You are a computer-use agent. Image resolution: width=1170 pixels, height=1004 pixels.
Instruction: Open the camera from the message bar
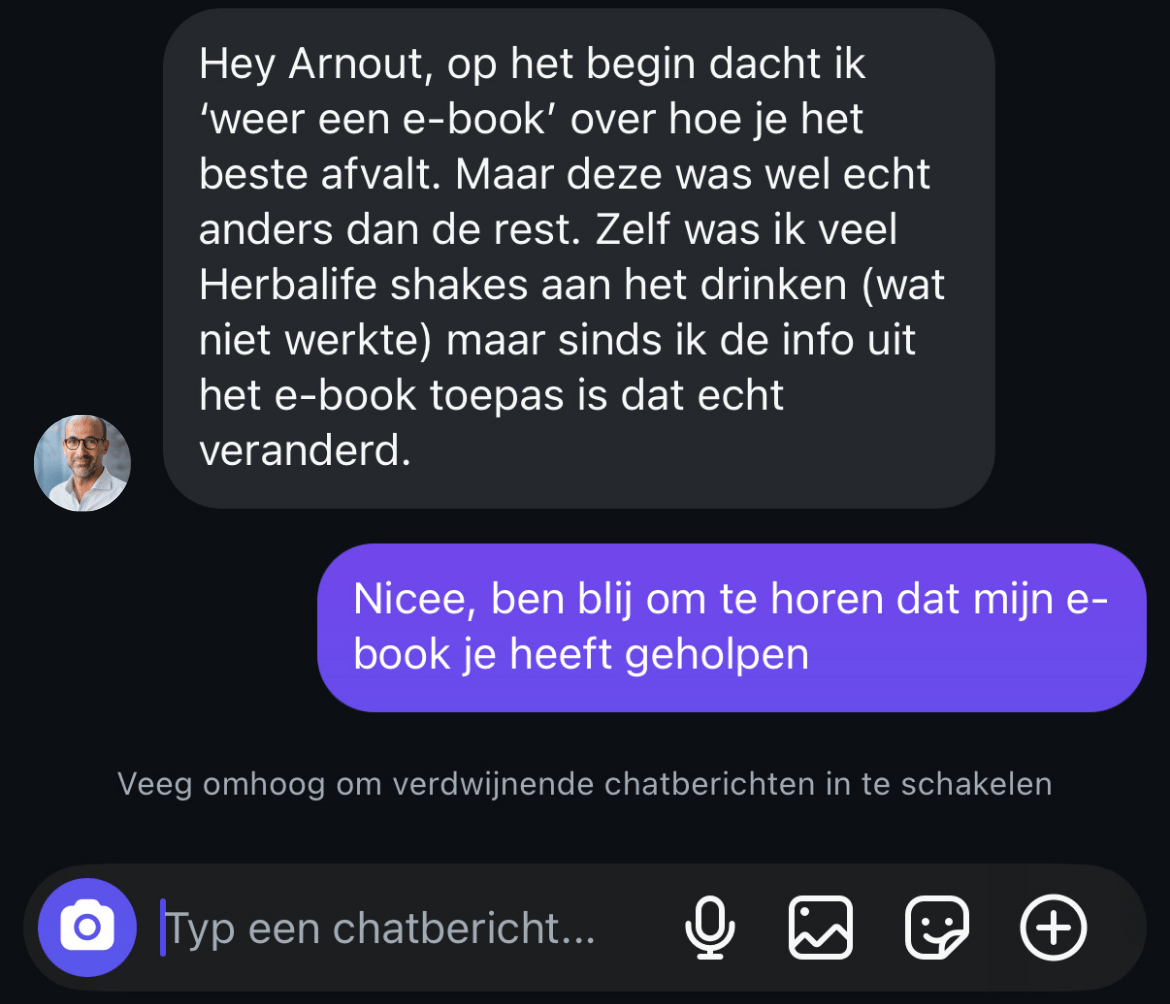click(x=87, y=927)
